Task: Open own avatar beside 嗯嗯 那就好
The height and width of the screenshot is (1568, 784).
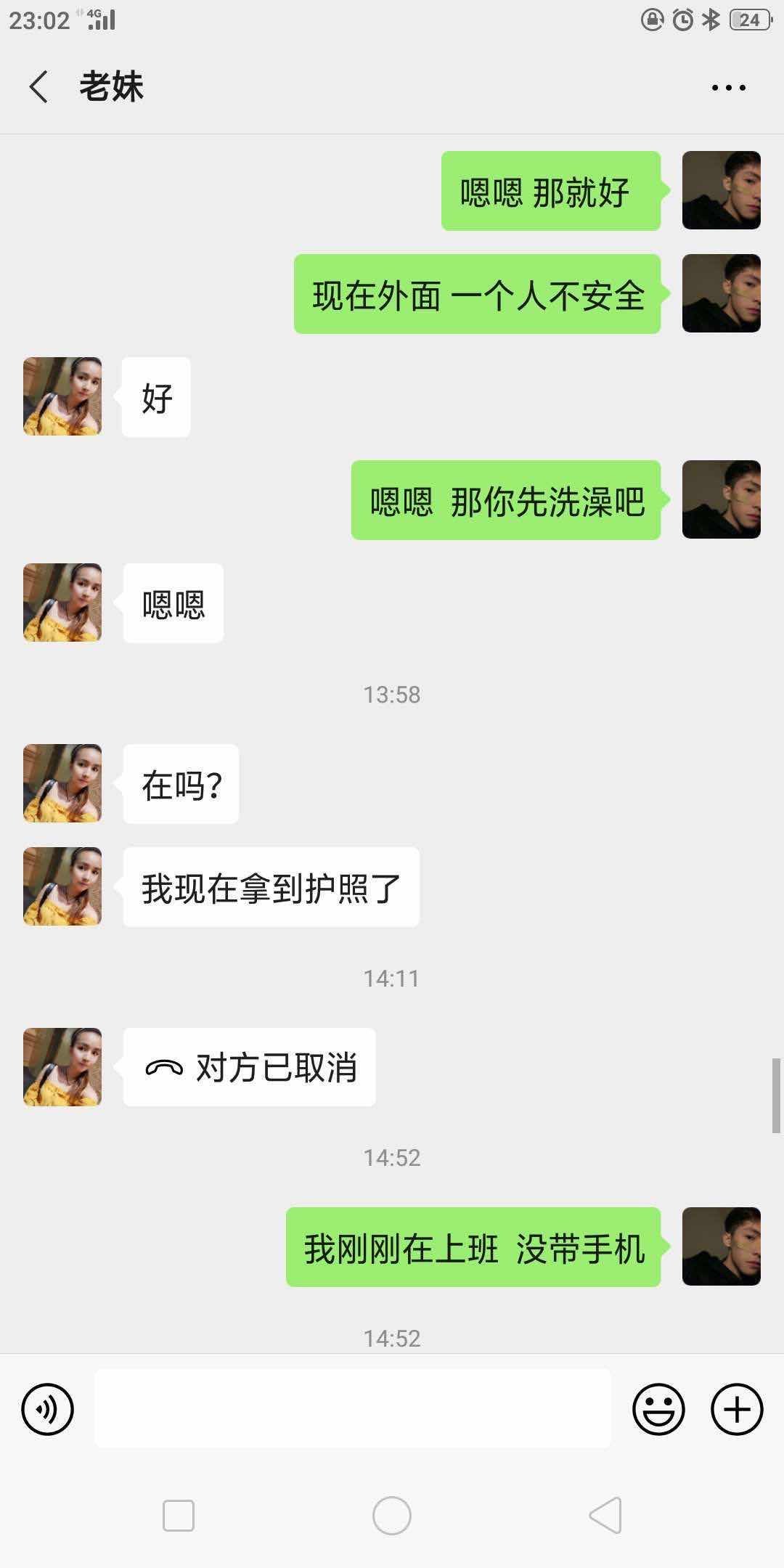Action: 721,190
